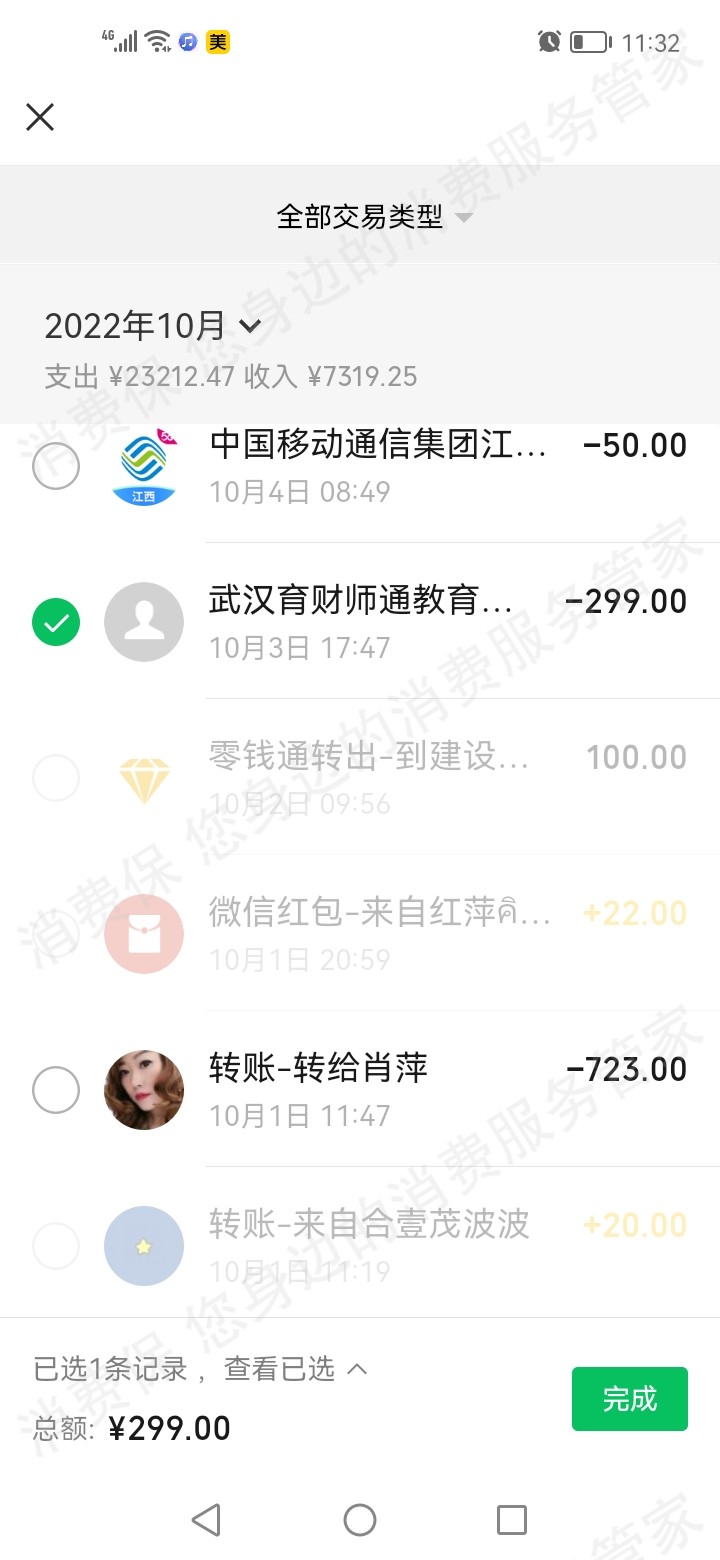Image resolution: width=720 pixels, height=1560 pixels.
Task: Uncheck the 武汉育财师通教育 -299.00 record
Action: coord(56,622)
